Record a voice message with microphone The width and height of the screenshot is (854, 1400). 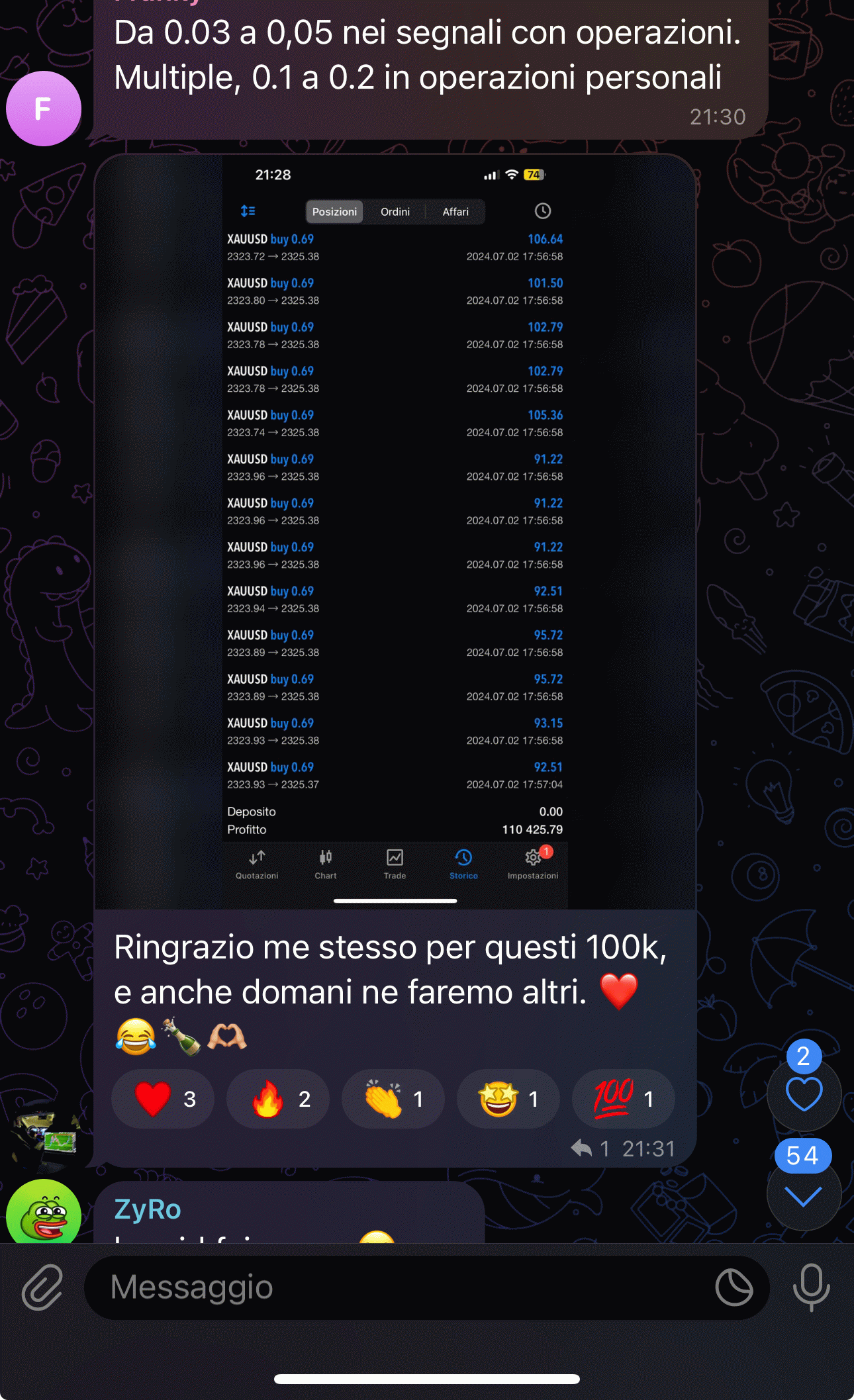(811, 1287)
